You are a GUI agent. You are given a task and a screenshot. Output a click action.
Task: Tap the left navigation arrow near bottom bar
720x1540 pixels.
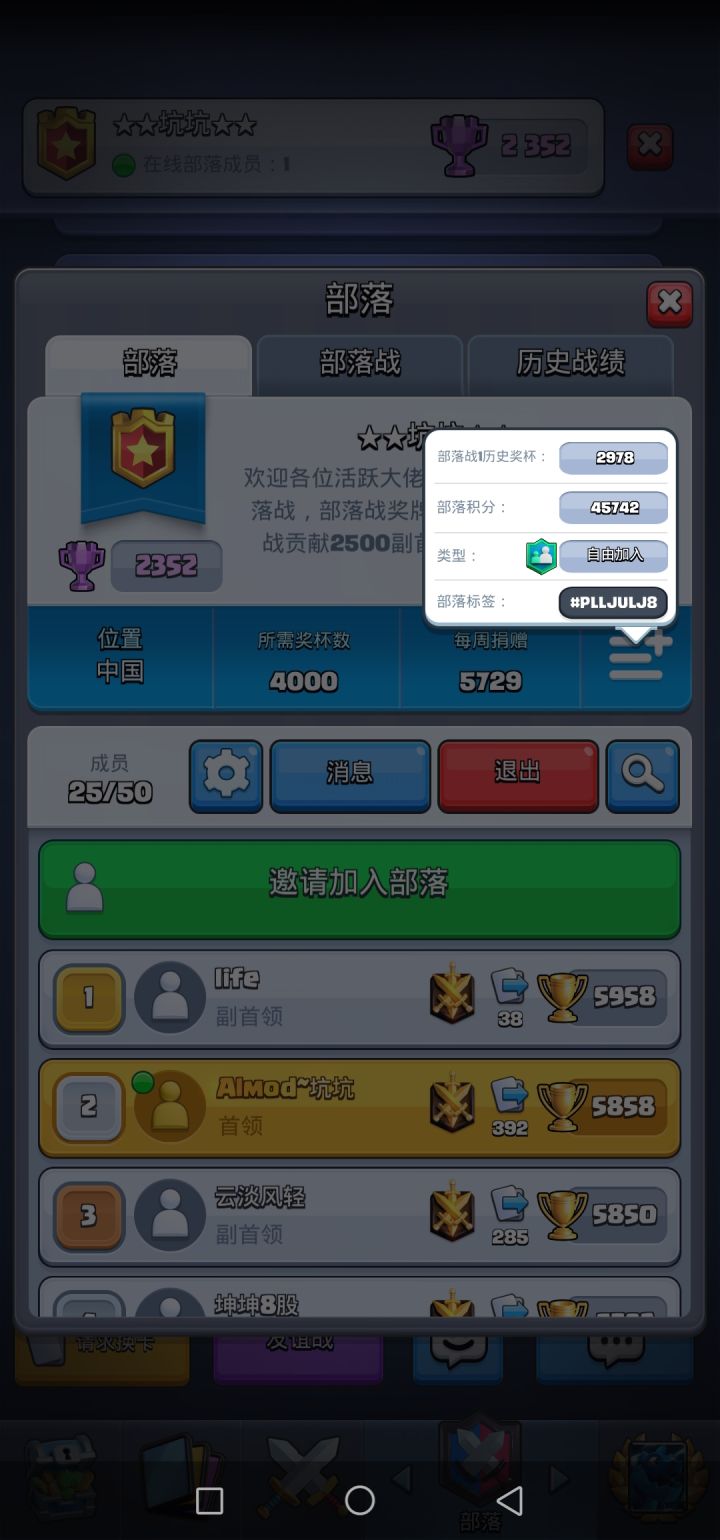coord(404,1477)
